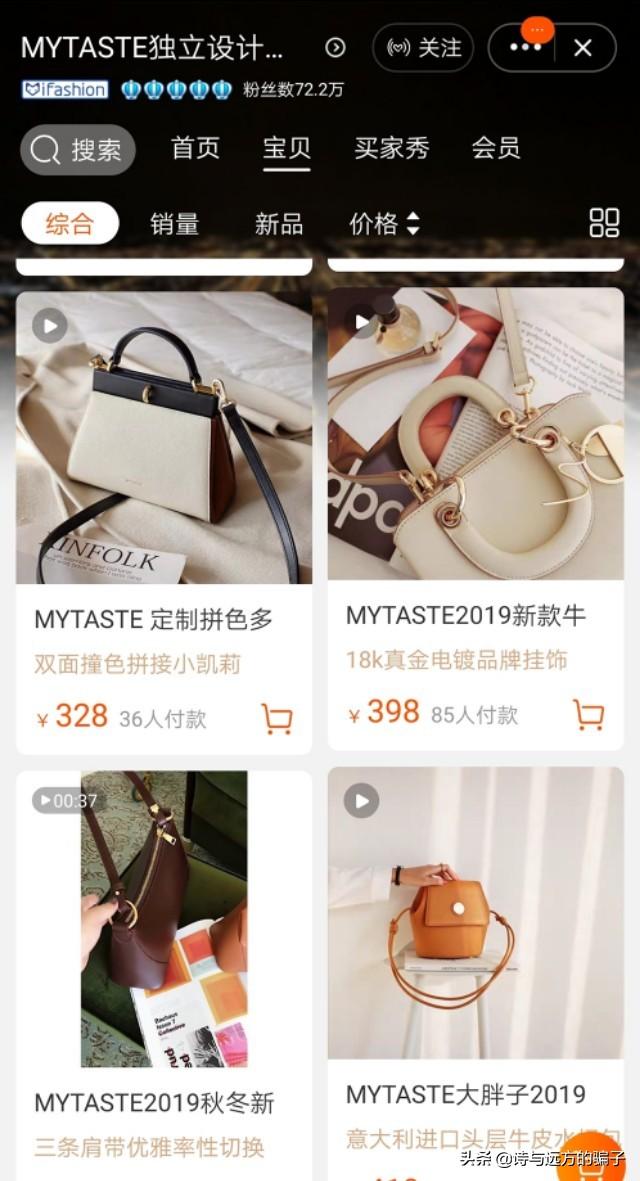Toggle the grid layout view icon

604,223
